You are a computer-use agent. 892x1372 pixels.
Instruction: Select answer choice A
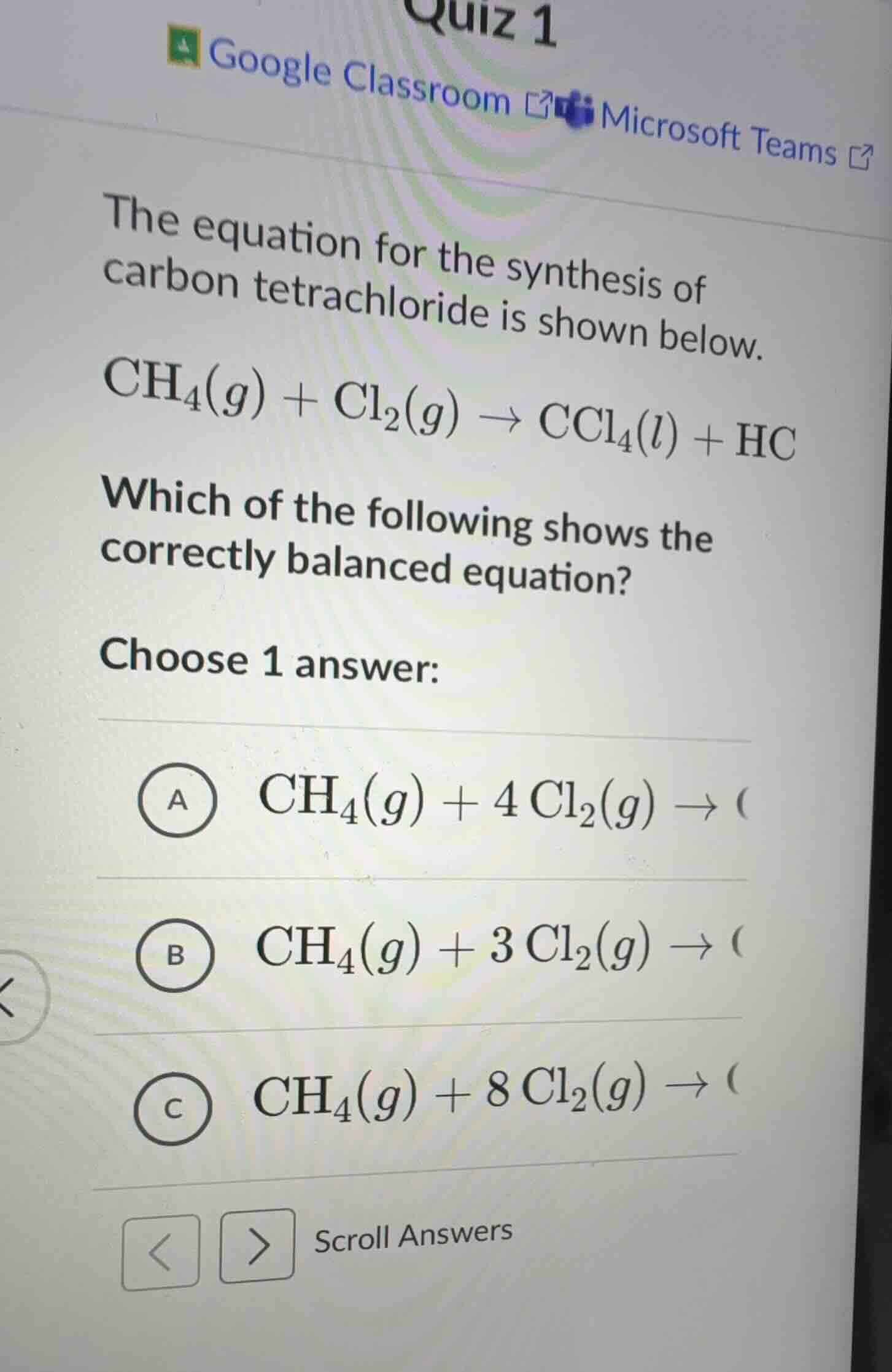click(x=176, y=803)
